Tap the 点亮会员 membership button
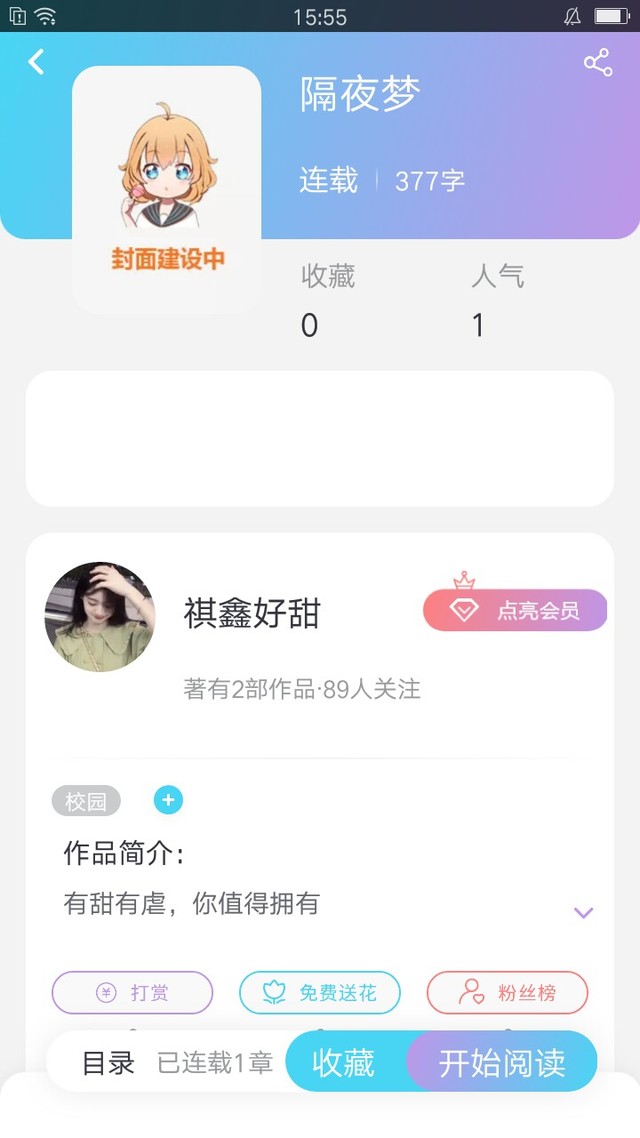640x1138 pixels. coord(515,610)
